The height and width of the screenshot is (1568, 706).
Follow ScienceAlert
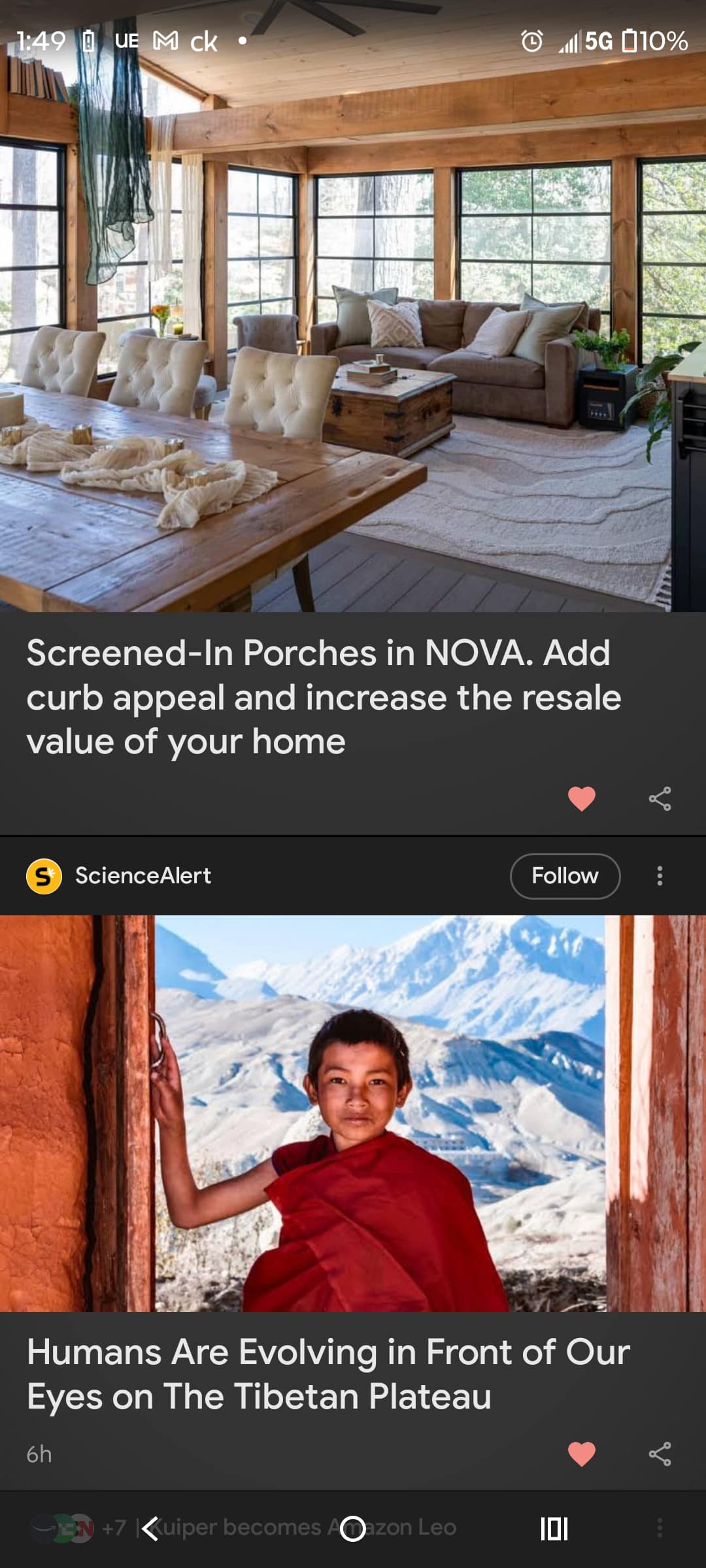point(565,875)
